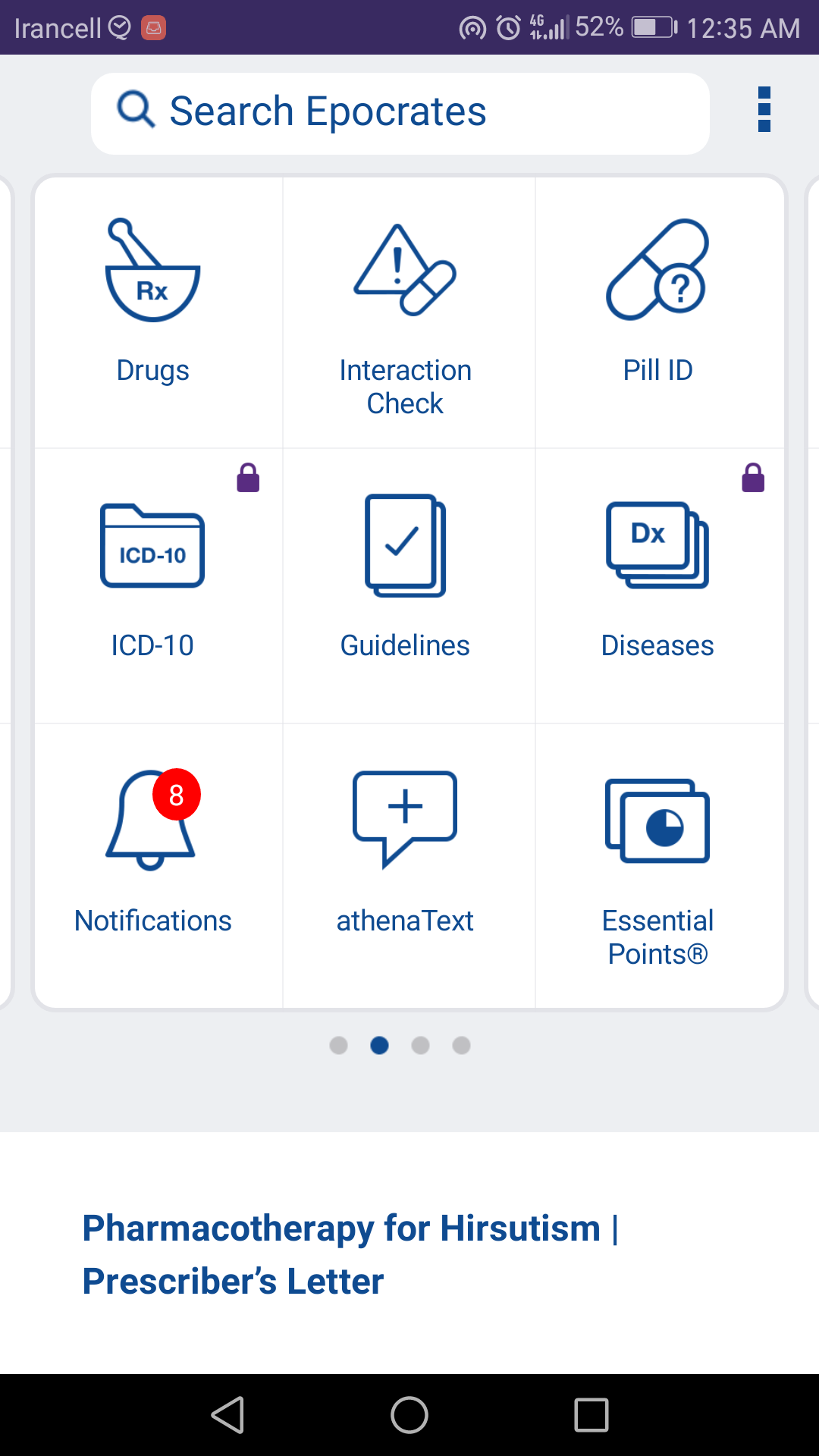Viewport: 819px width, 1456px height.
Task: Go to the third page indicator dot
Action: (x=421, y=1046)
